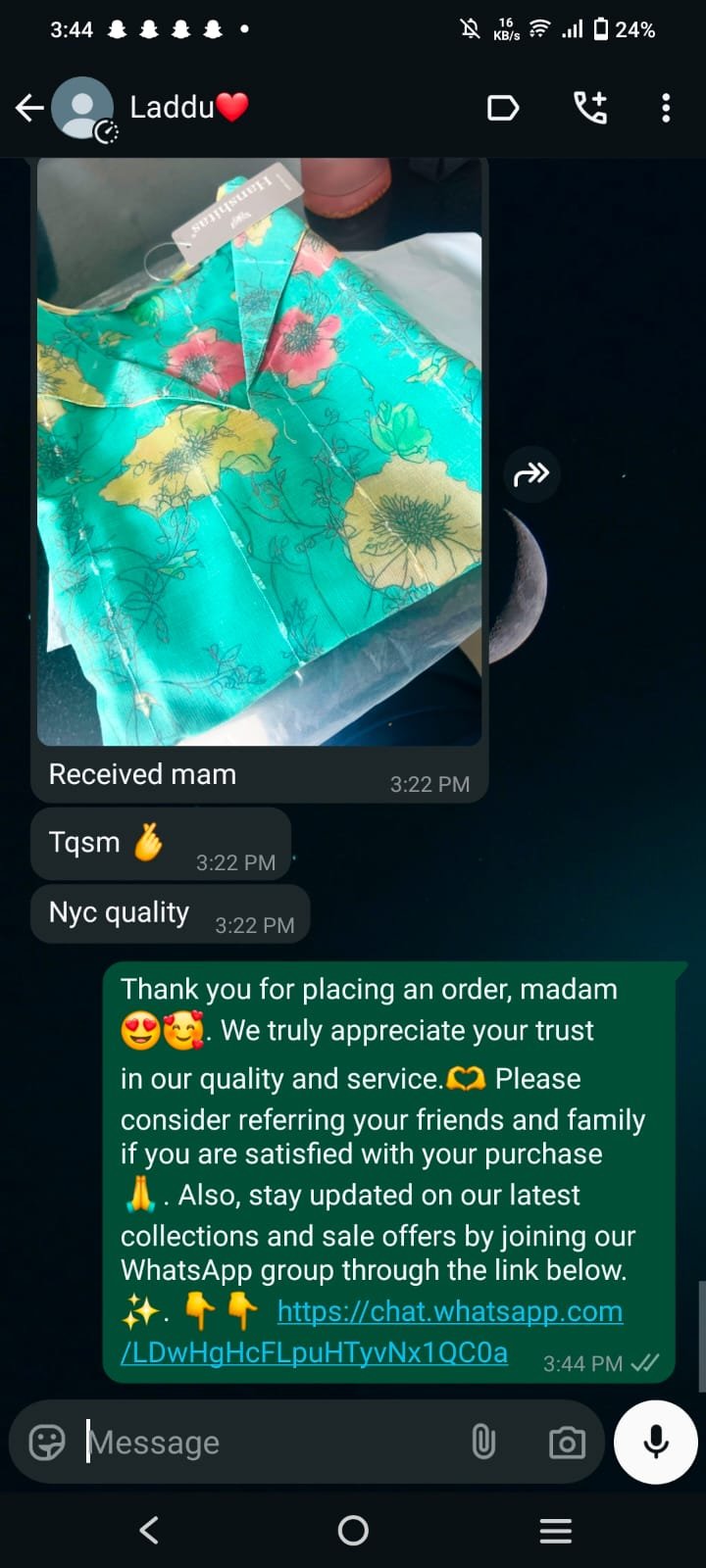Focus the Message text field
This screenshot has height=1568, width=706.
point(270,1443)
